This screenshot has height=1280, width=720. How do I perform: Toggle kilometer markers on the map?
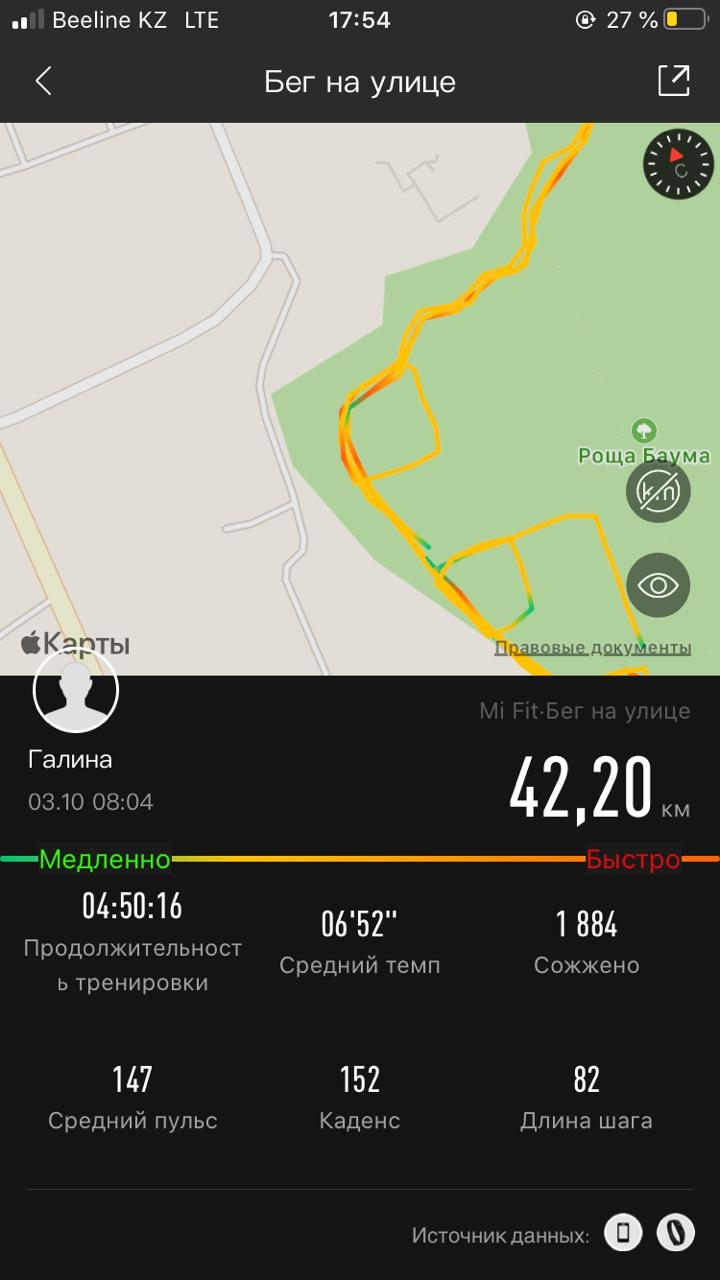[x=658, y=491]
